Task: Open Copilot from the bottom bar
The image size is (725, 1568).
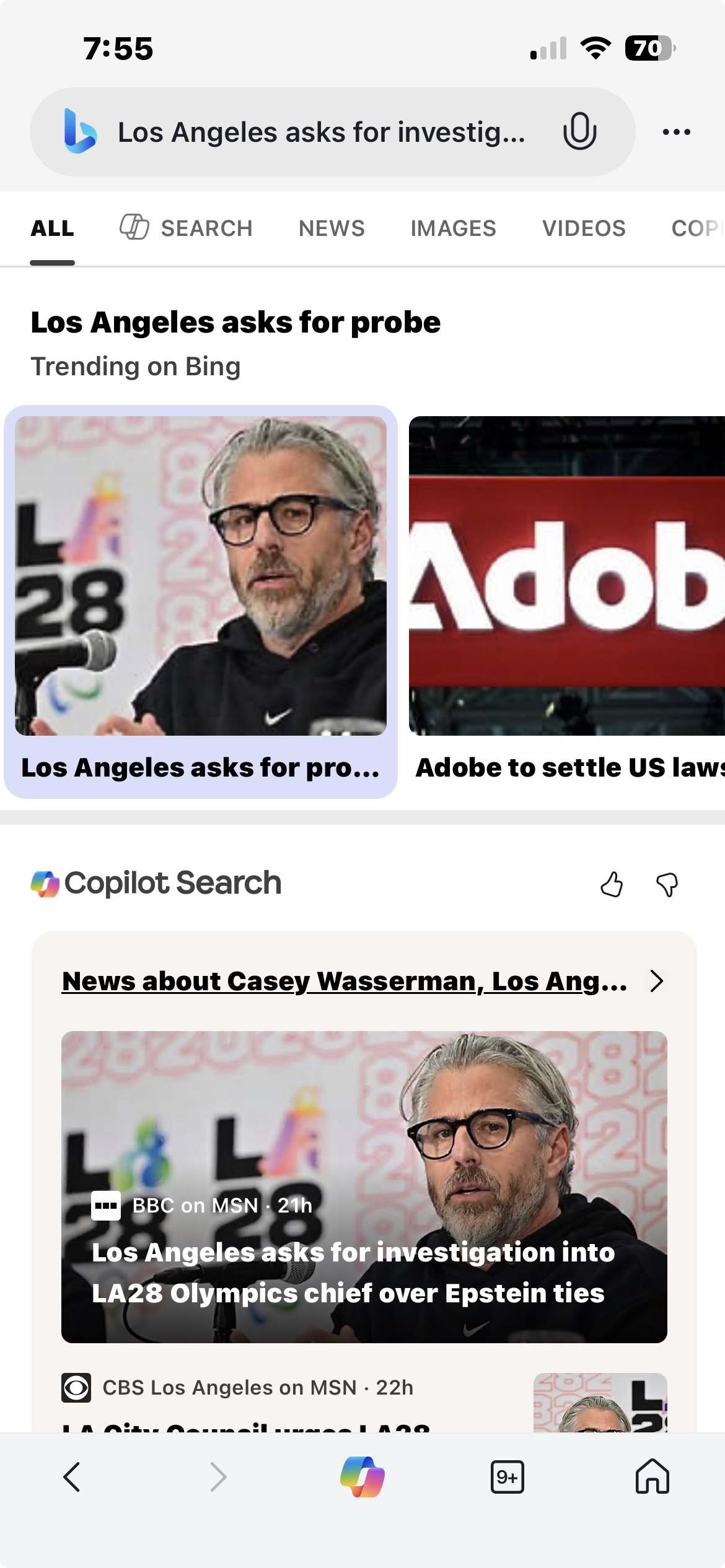Action: coord(362,1477)
